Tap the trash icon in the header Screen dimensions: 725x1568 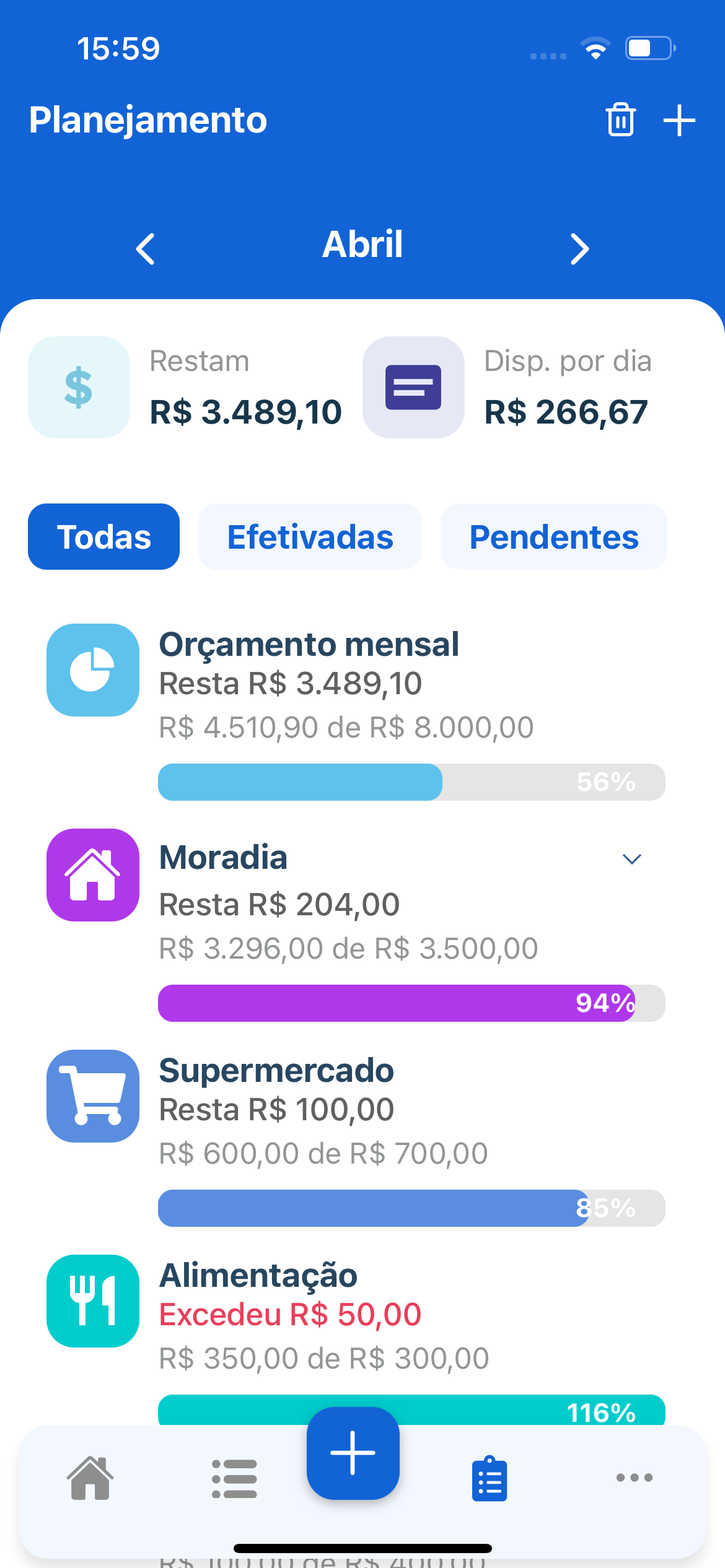(x=620, y=120)
